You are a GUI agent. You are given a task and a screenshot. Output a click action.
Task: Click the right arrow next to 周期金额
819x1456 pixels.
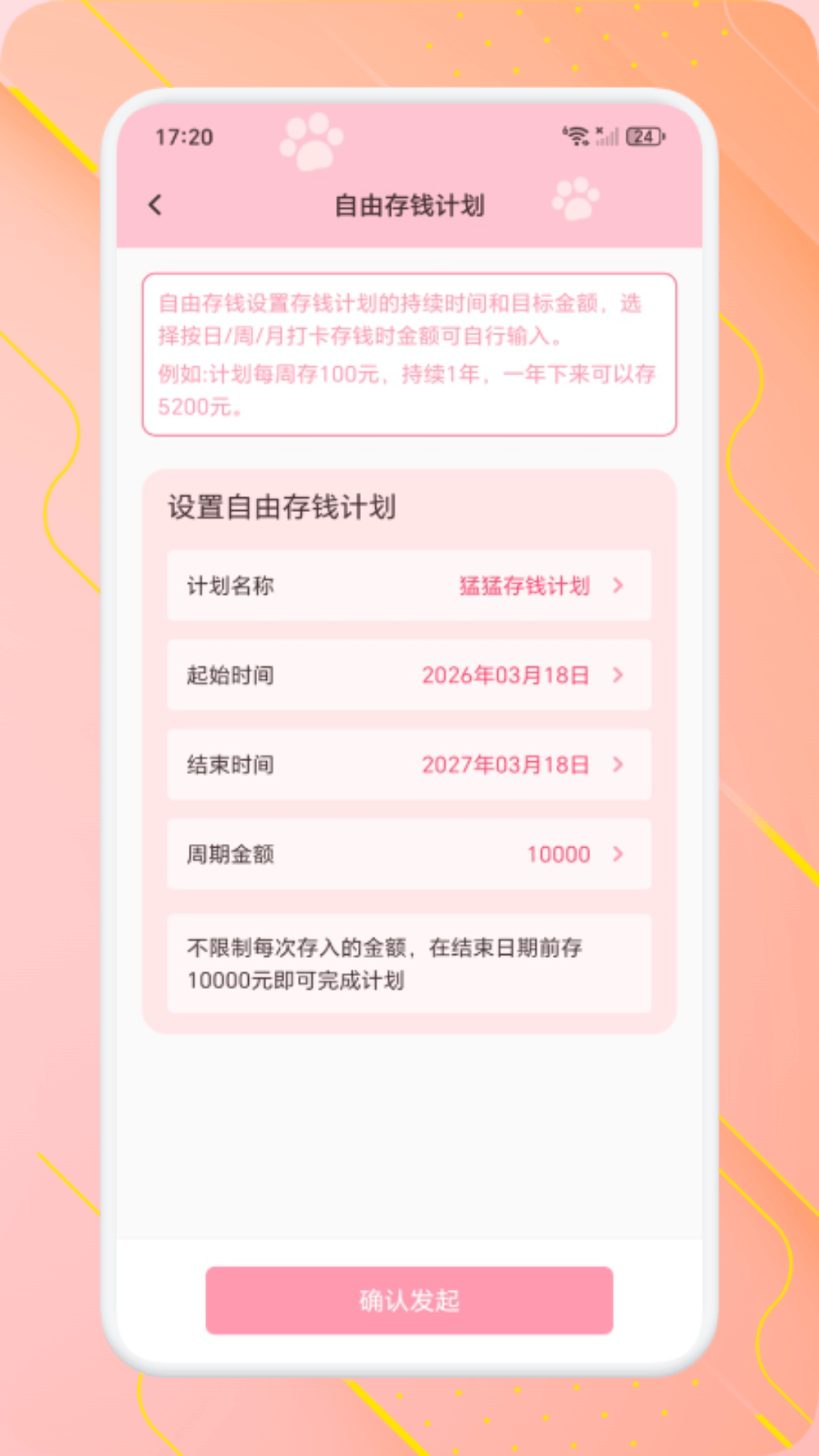click(x=620, y=855)
